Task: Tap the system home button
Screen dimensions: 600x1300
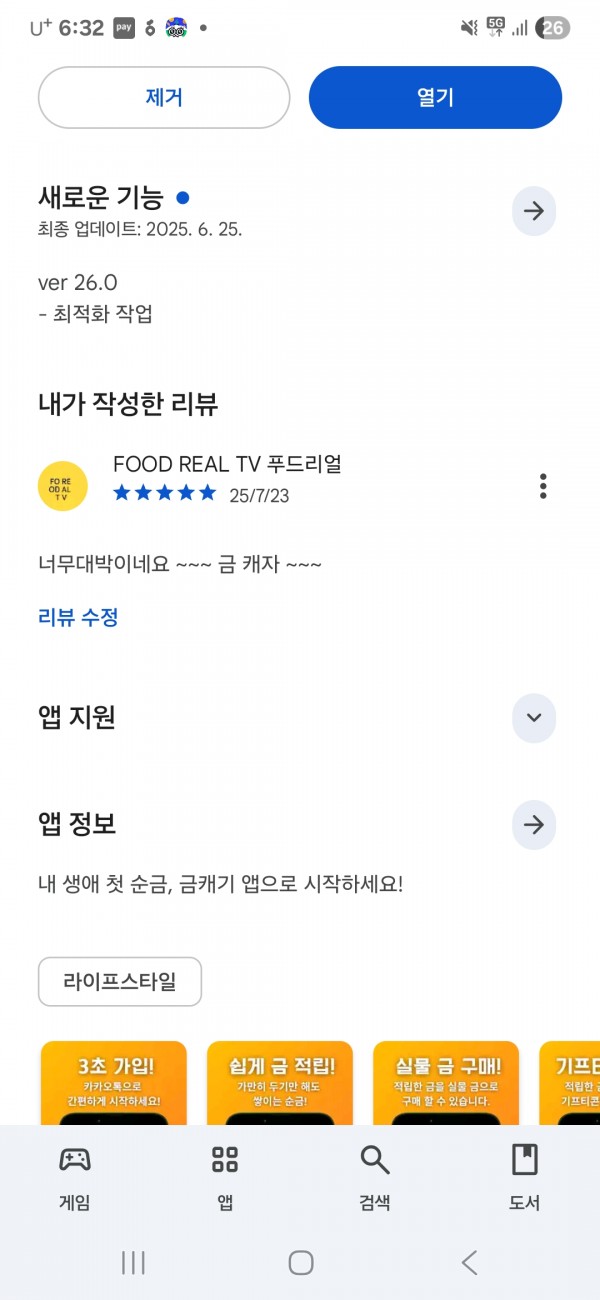Action: [301, 1263]
